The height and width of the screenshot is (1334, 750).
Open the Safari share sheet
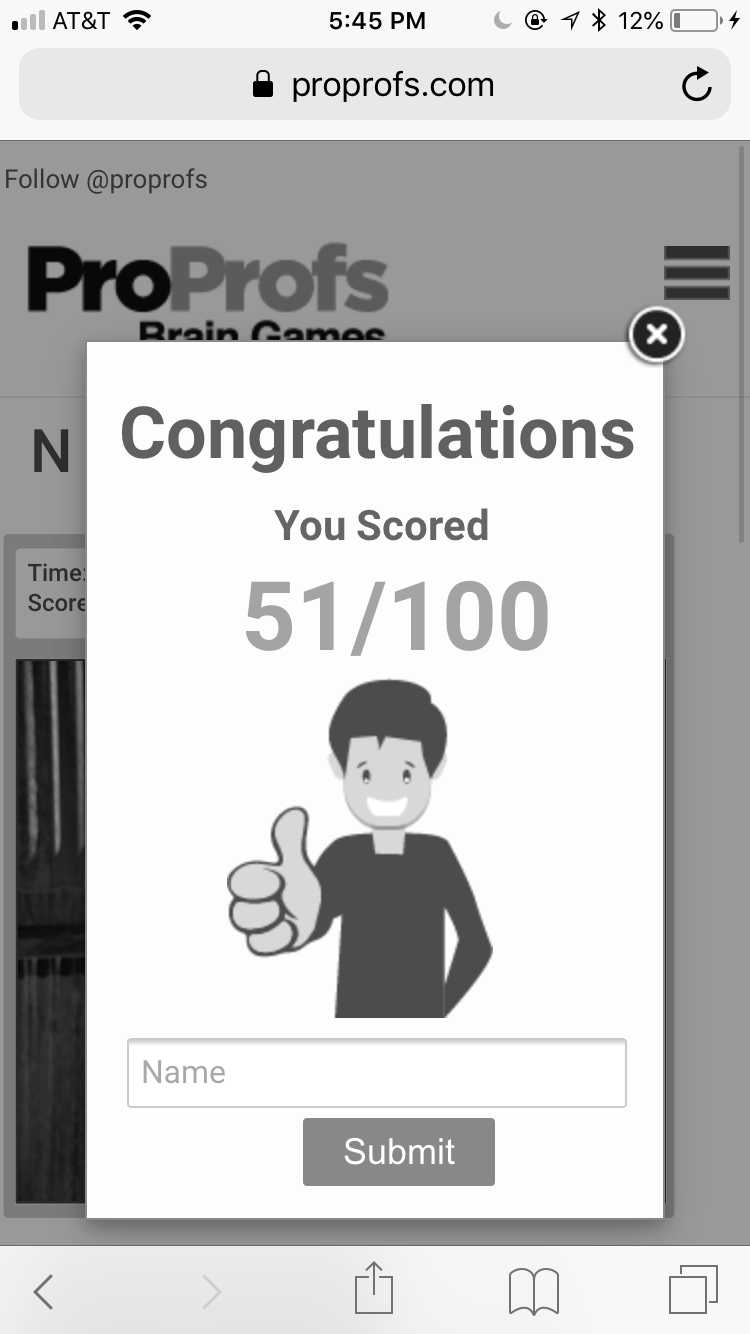pyautogui.click(x=374, y=1287)
